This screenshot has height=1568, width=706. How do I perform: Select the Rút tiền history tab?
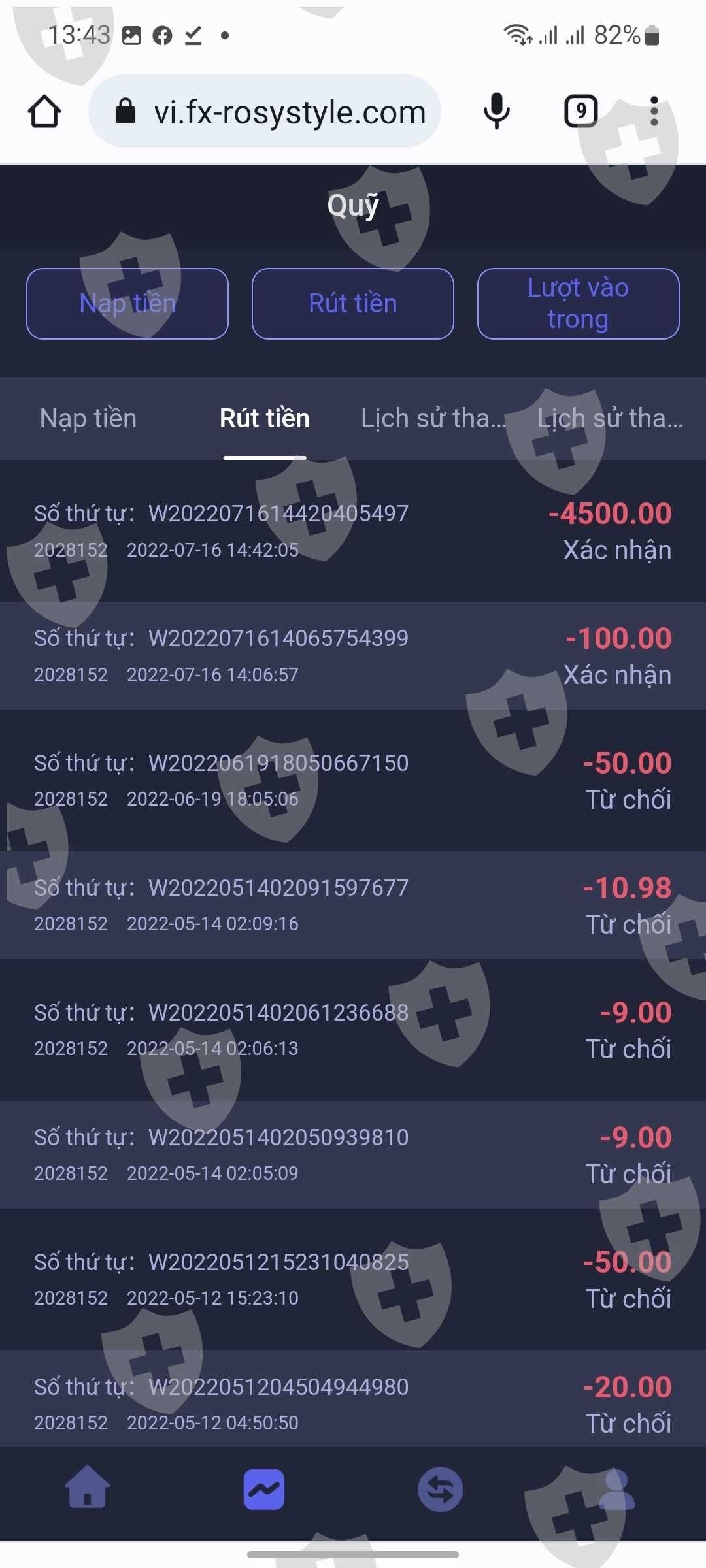(265, 418)
